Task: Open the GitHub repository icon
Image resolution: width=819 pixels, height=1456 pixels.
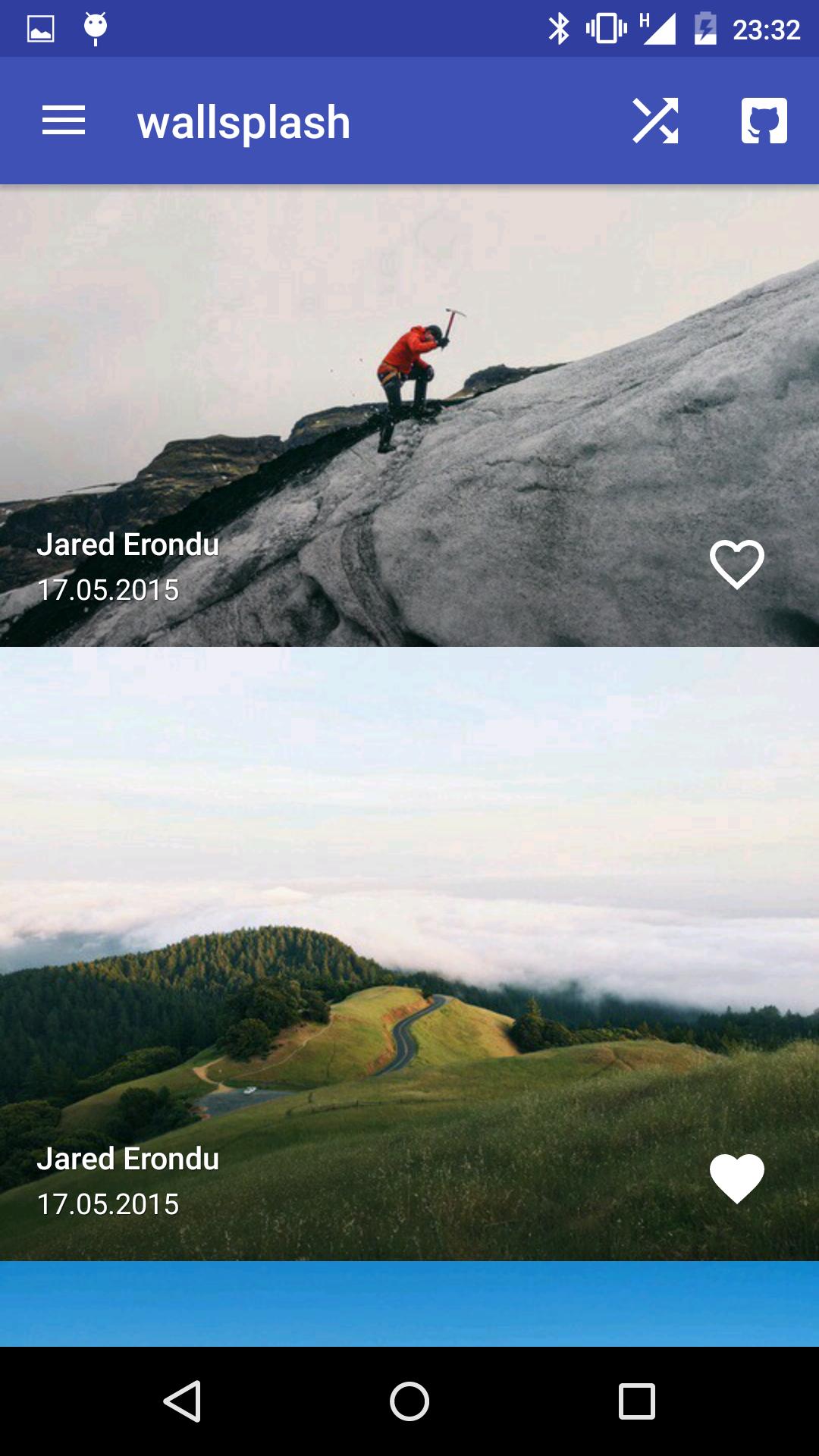Action: click(764, 121)
